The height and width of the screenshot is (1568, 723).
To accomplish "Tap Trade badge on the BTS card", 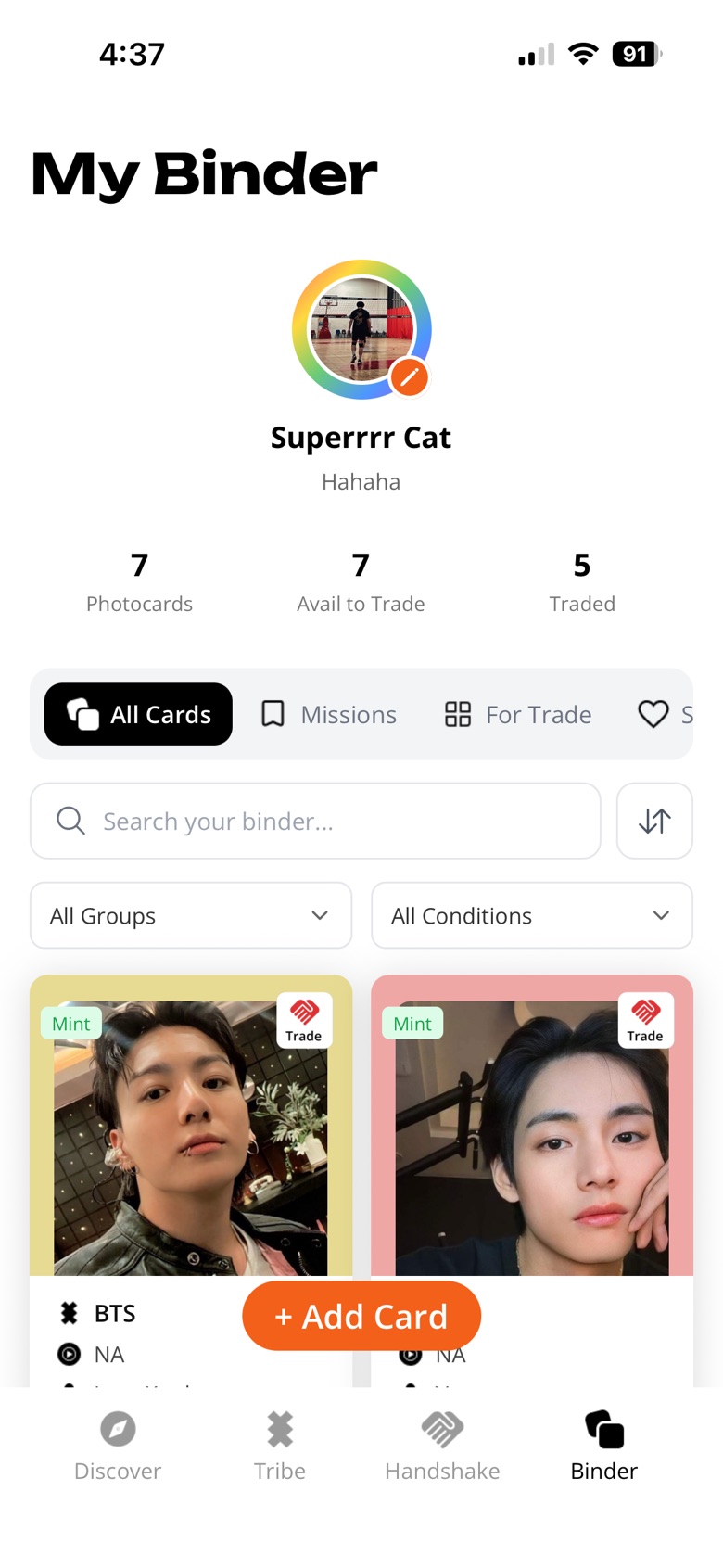I will [x=304, y=1020].
